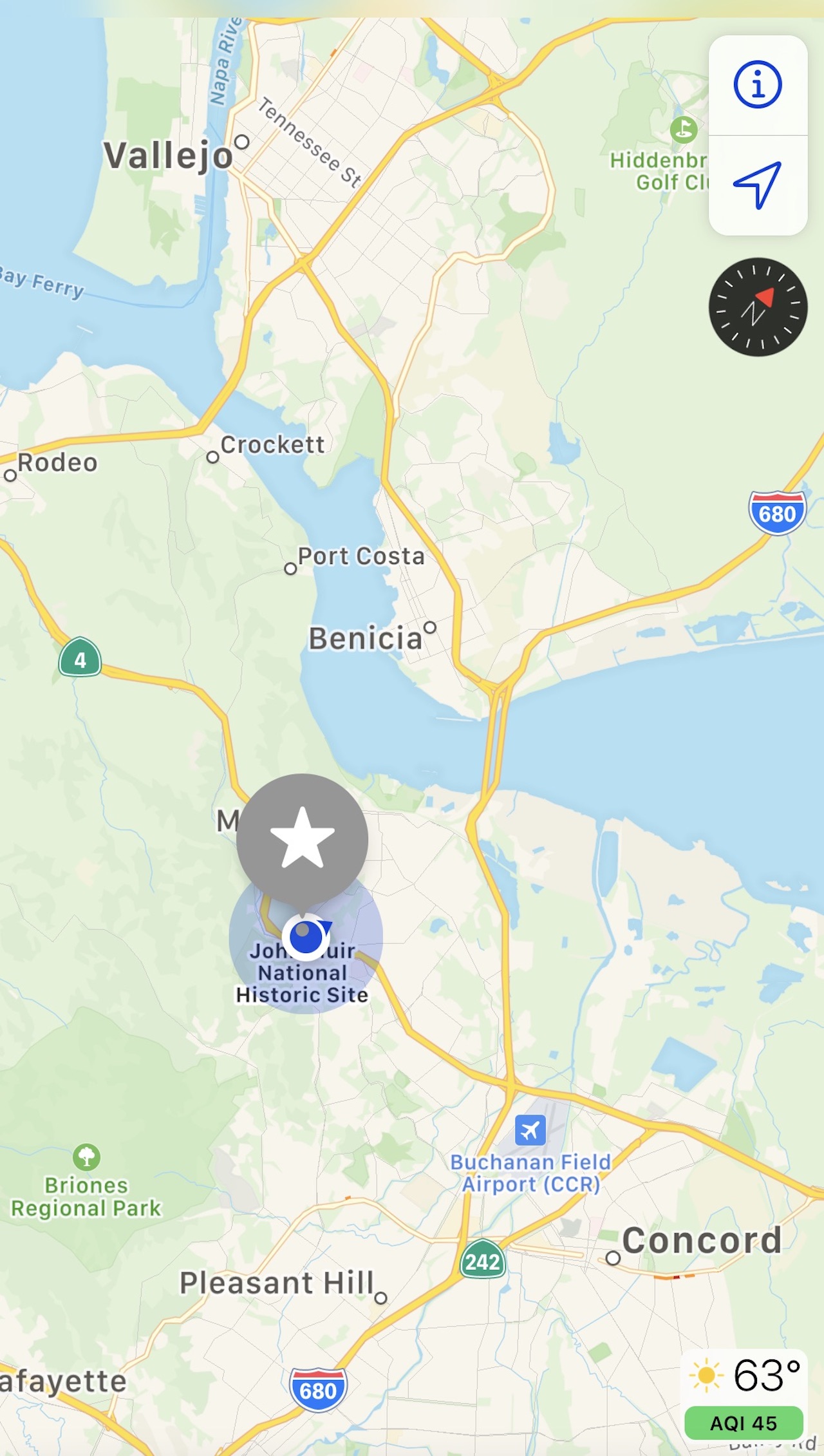Screen dimensions: 824x1456
Task: Open the map settings info button
Action: [x=758, y=84]
